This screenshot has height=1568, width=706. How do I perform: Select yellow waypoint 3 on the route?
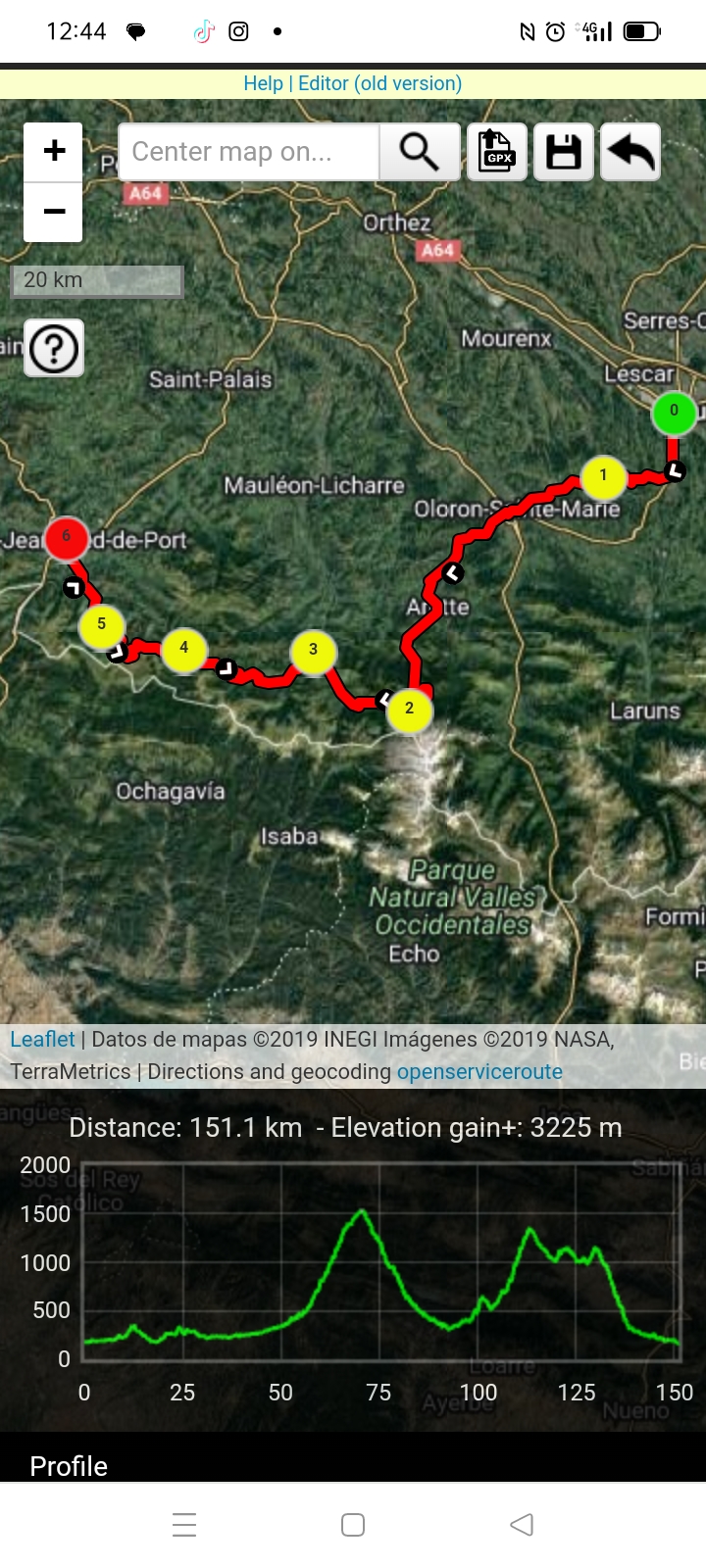313,651
